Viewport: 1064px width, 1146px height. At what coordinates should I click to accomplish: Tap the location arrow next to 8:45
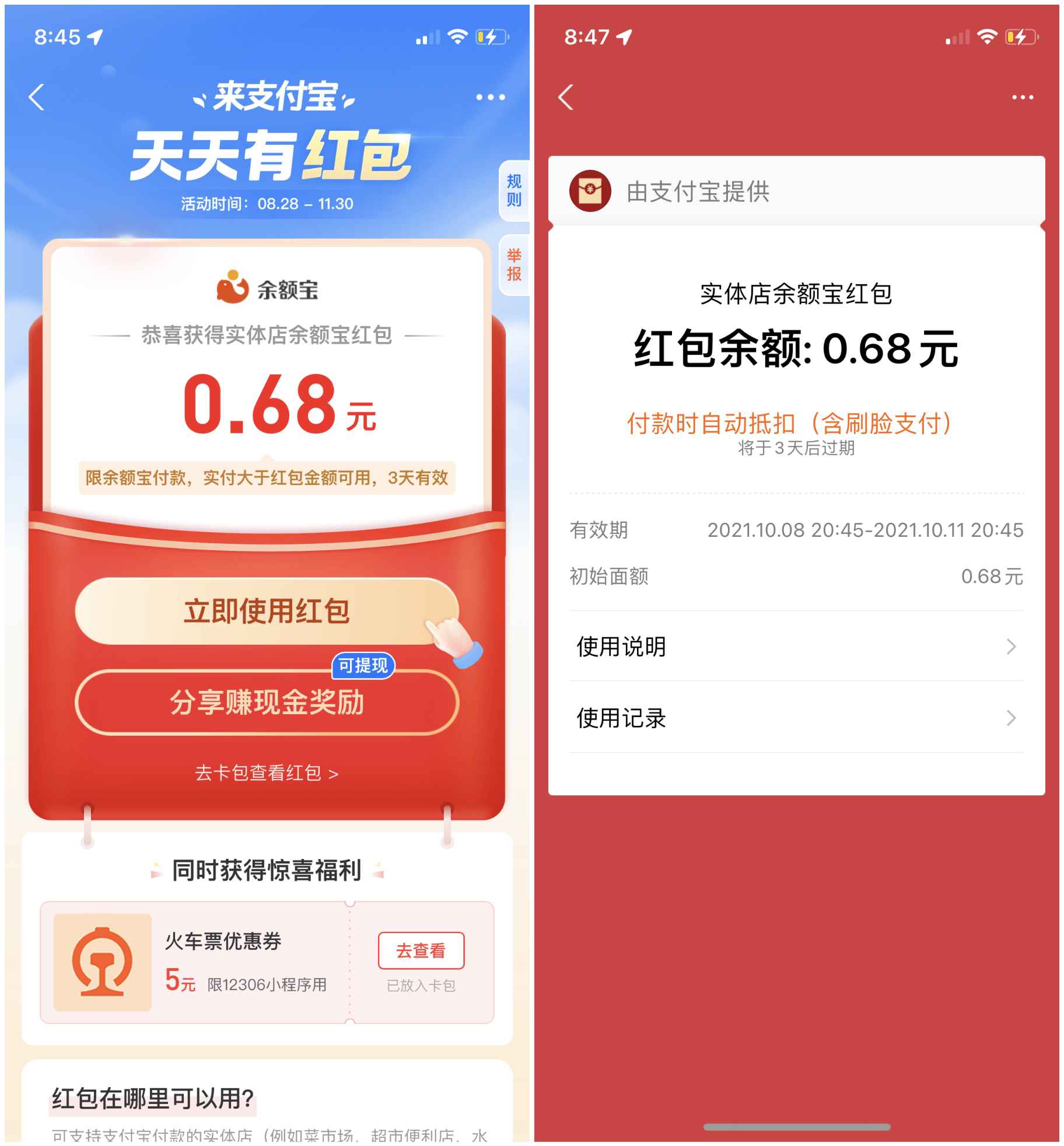click(x=95, y=37)
